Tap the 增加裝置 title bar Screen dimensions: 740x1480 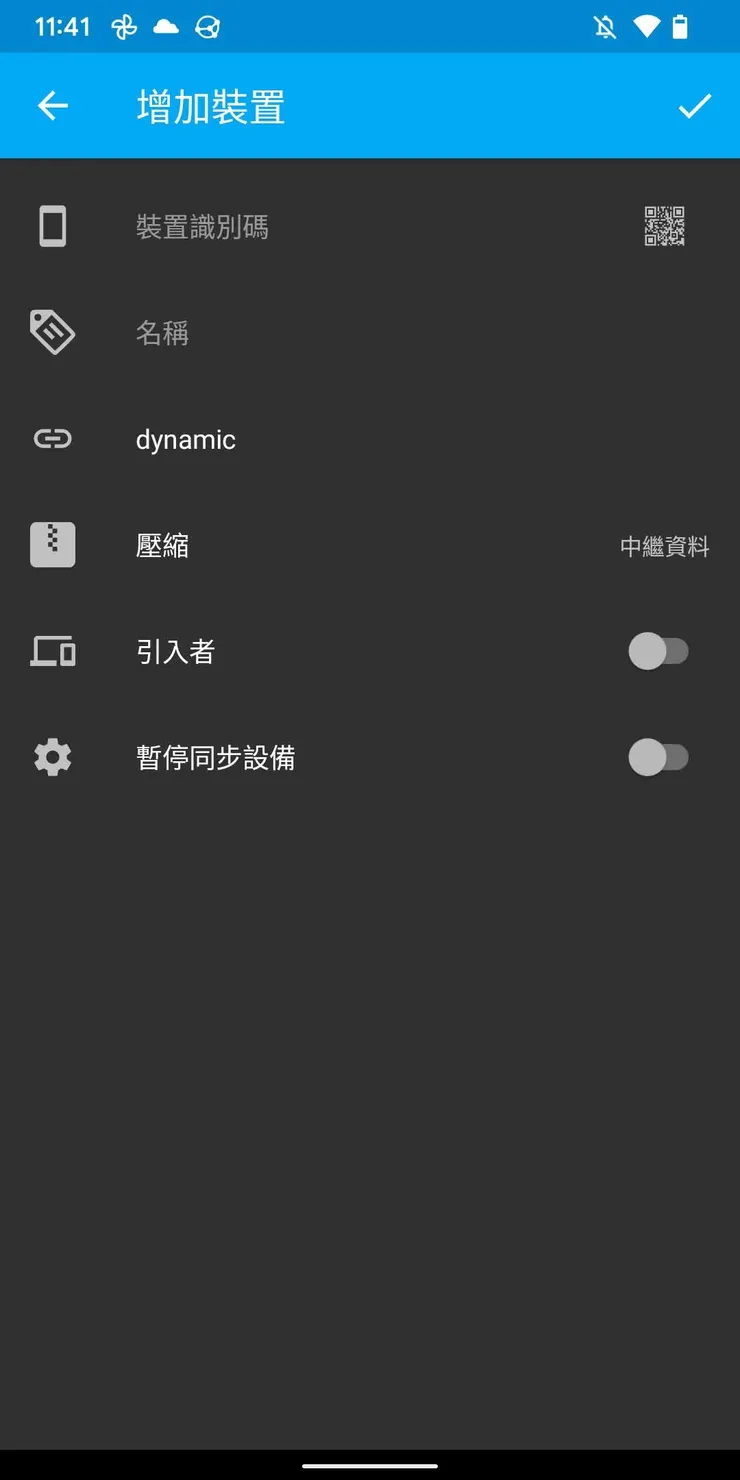(x=210, y=105)
